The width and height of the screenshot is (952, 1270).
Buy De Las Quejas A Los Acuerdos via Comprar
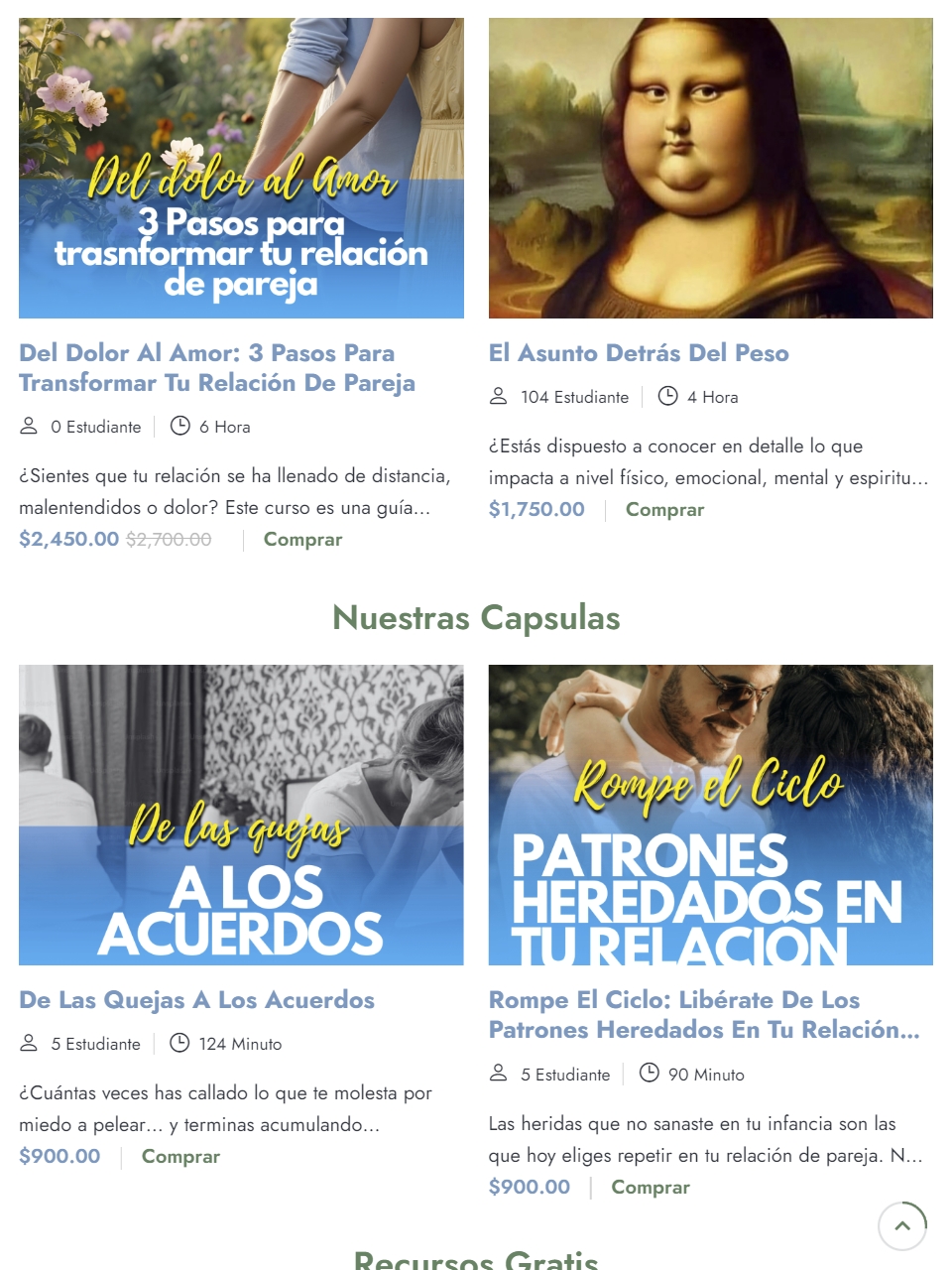pyautogui.click(x=180, y=1157)
